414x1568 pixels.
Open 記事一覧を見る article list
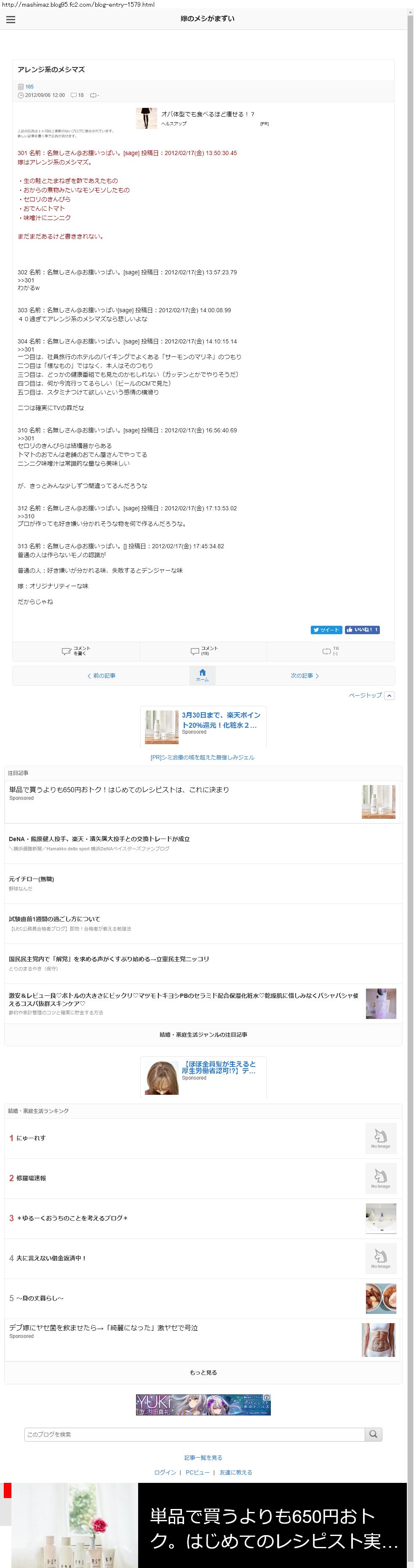tap(203, 1458)
